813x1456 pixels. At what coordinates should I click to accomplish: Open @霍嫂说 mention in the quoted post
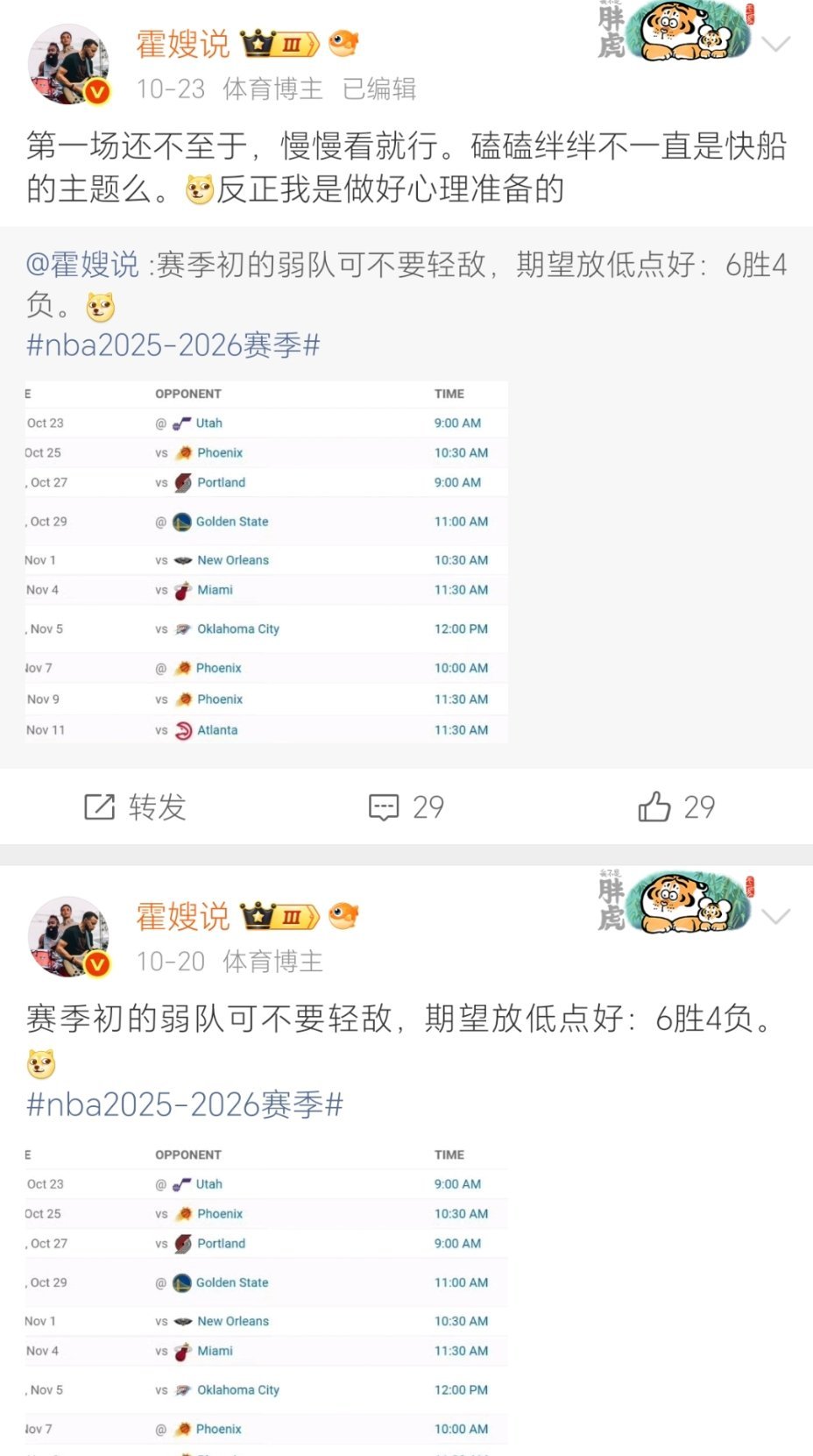[83, 266]
